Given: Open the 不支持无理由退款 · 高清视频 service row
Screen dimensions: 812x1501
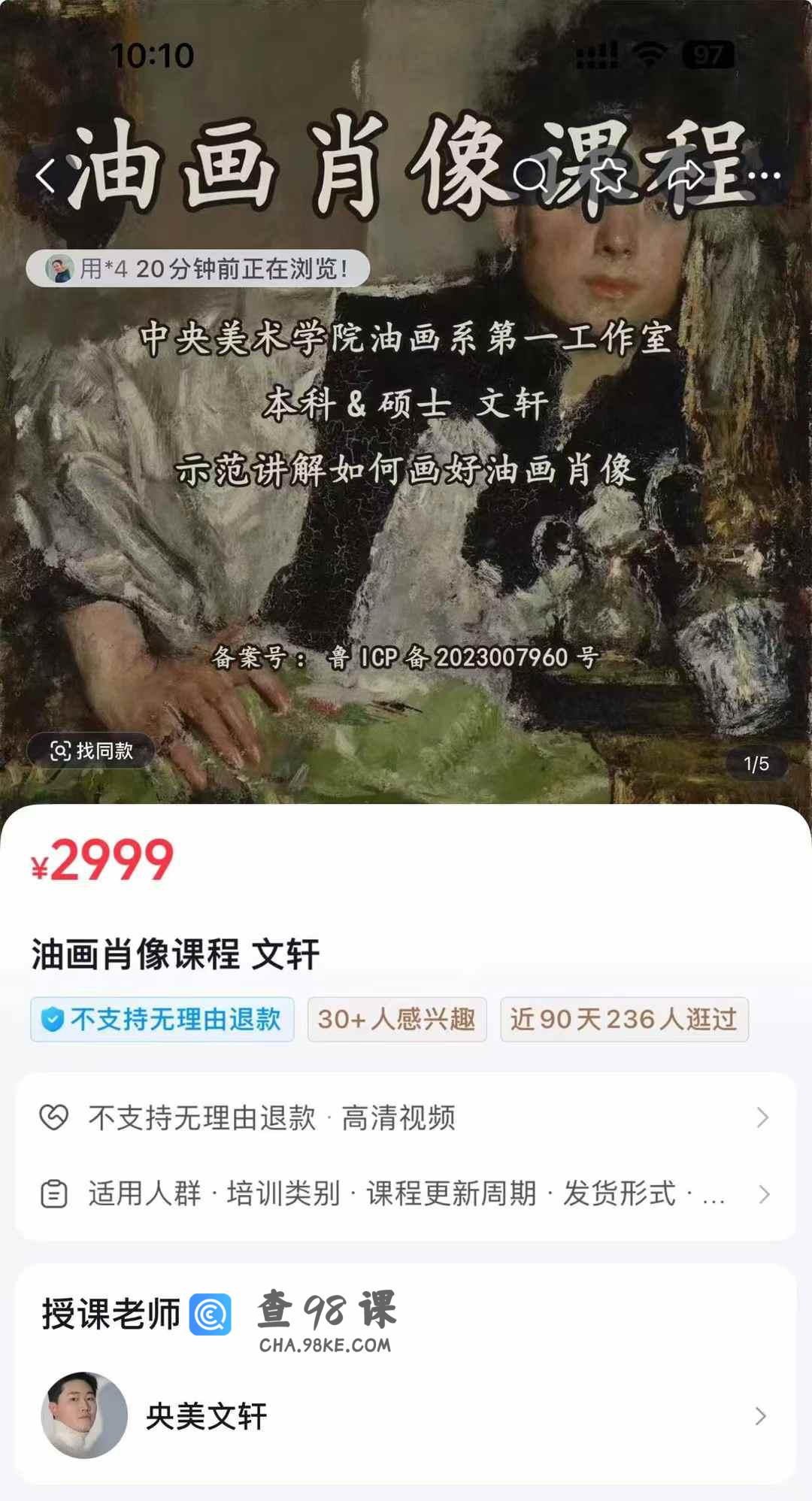Looking at the screenshot, I should [x=406, y=1118].
